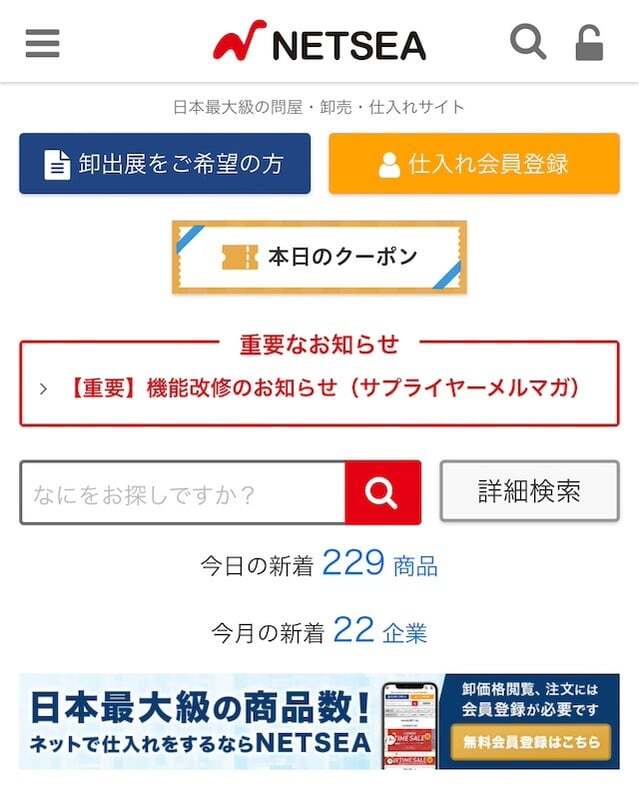Viewport: 639px width, 785px height.
Task: Open the 無料会員登録はこちら banner
Action: click(x=530, y=742)
